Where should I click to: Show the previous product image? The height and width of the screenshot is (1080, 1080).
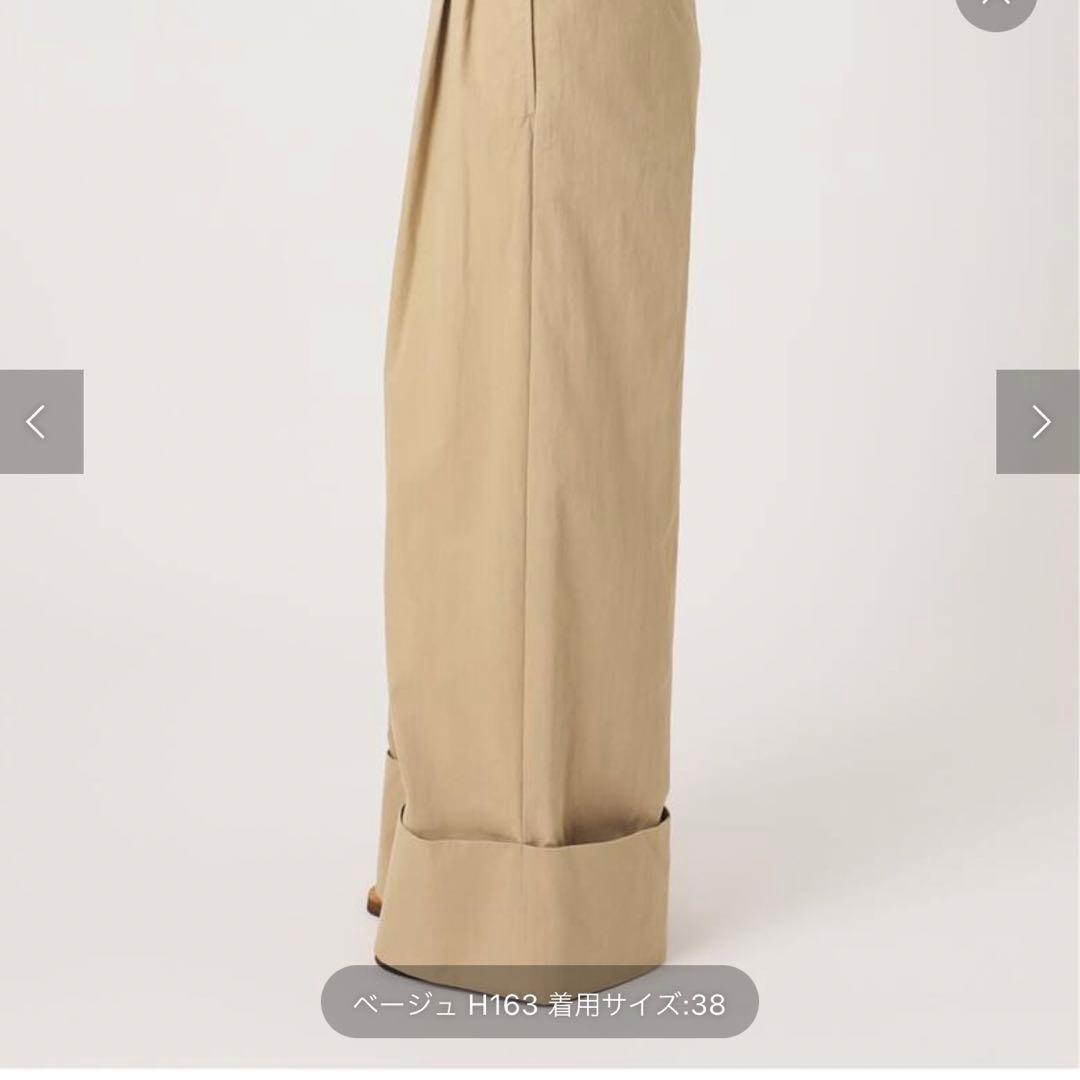click(x=40, y=421)
